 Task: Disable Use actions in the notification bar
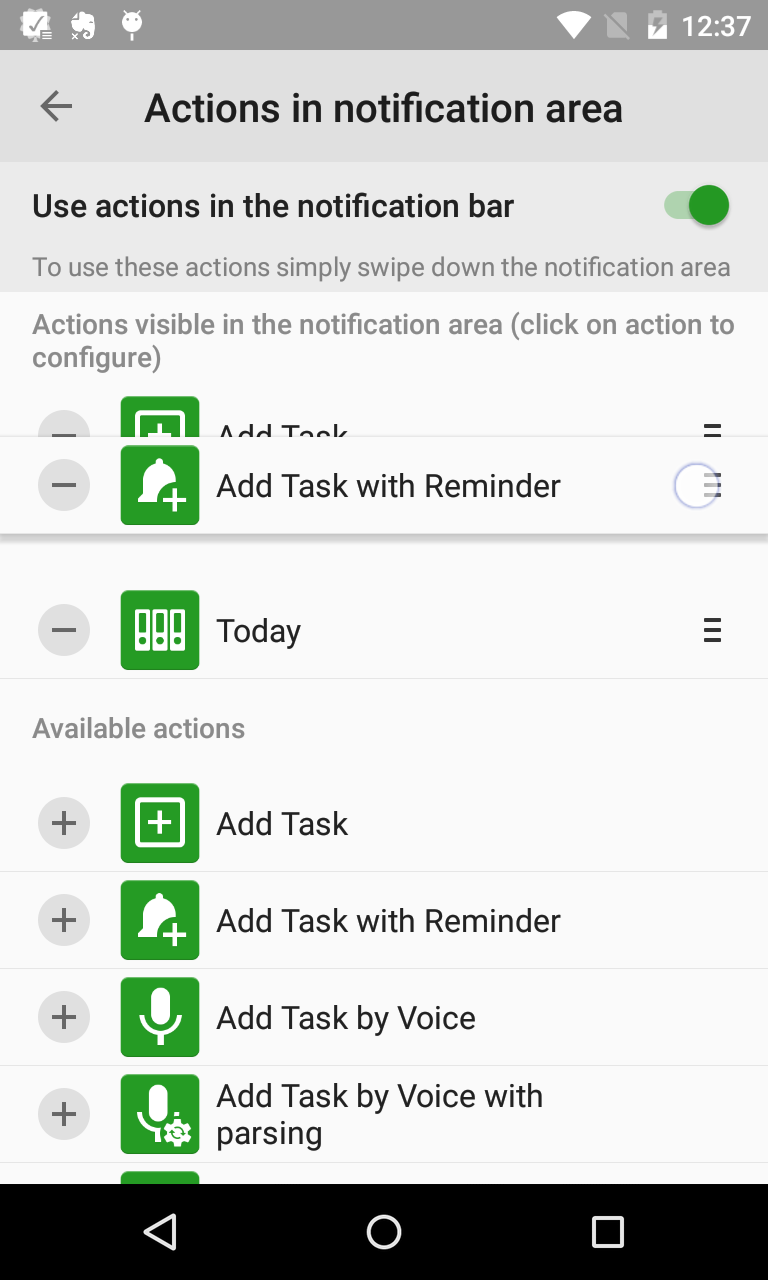pos(696,206)
